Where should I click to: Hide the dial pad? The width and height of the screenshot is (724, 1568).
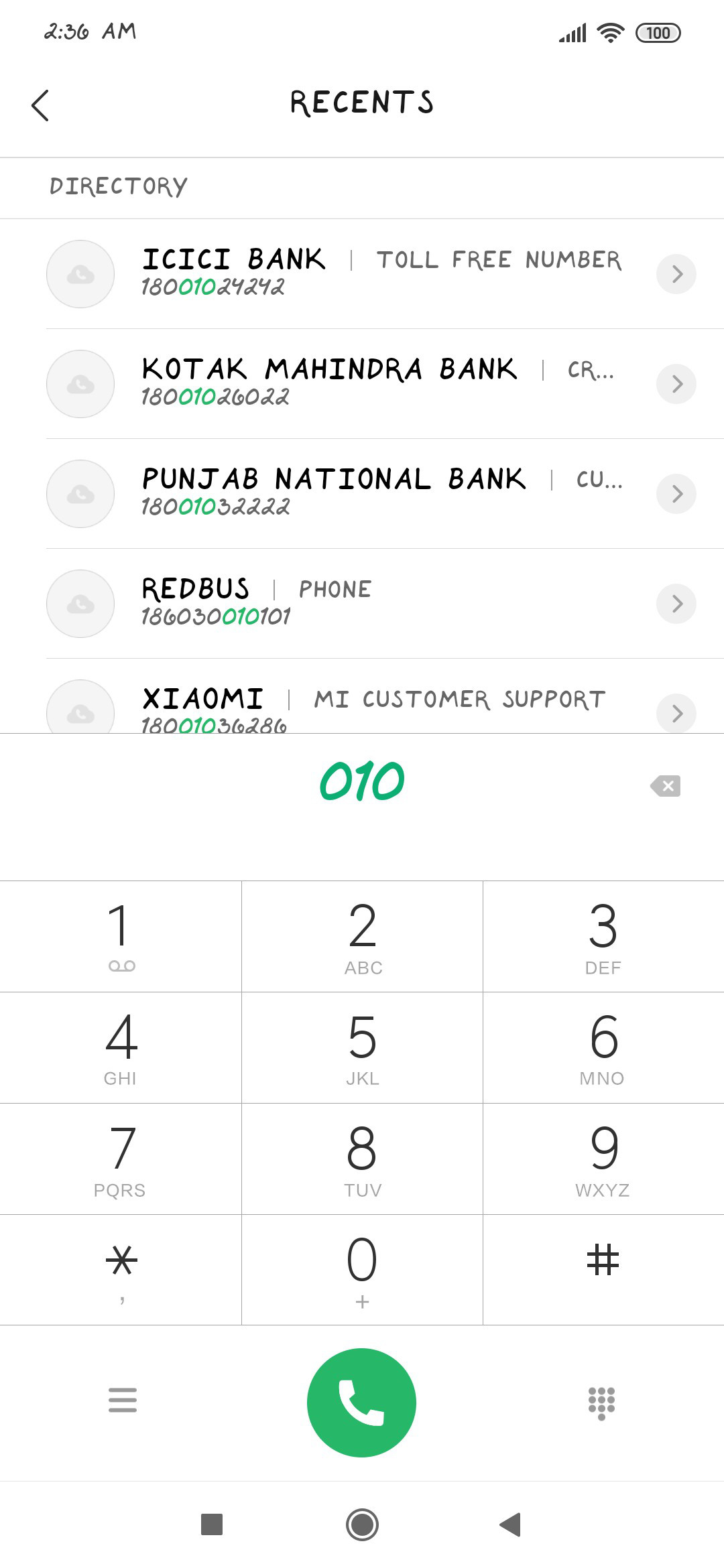point(601,1402)
